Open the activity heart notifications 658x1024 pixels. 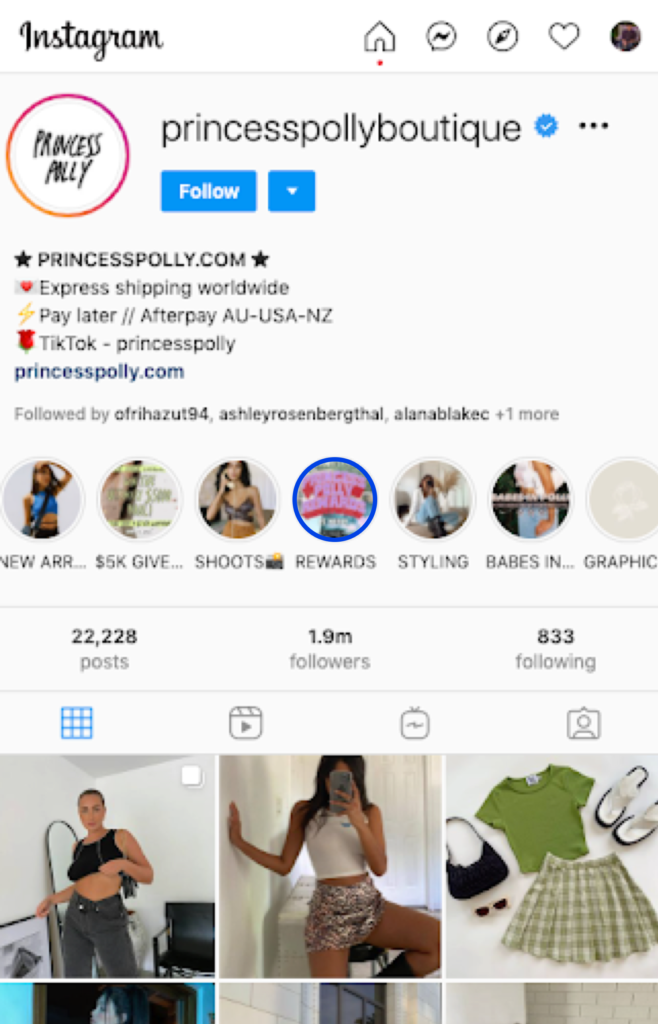click(564, 37)
